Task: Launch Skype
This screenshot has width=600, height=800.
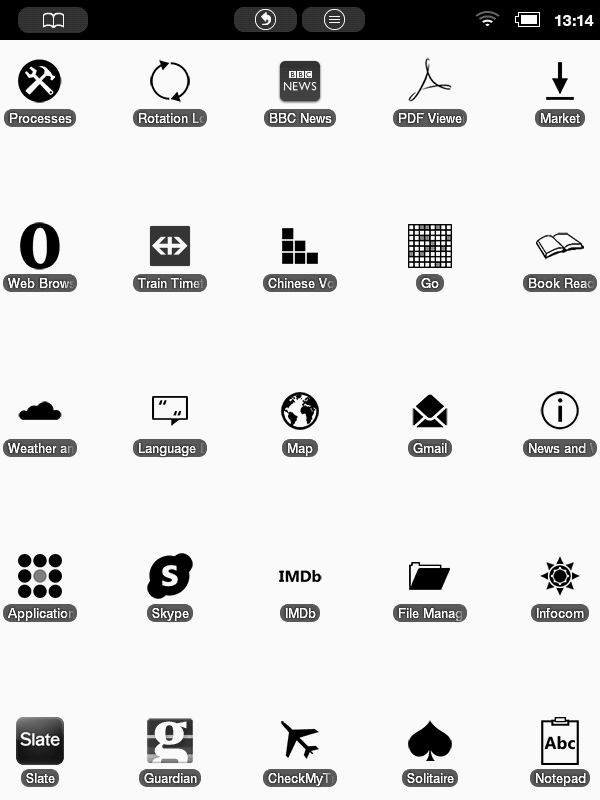Action: [170, 576]
